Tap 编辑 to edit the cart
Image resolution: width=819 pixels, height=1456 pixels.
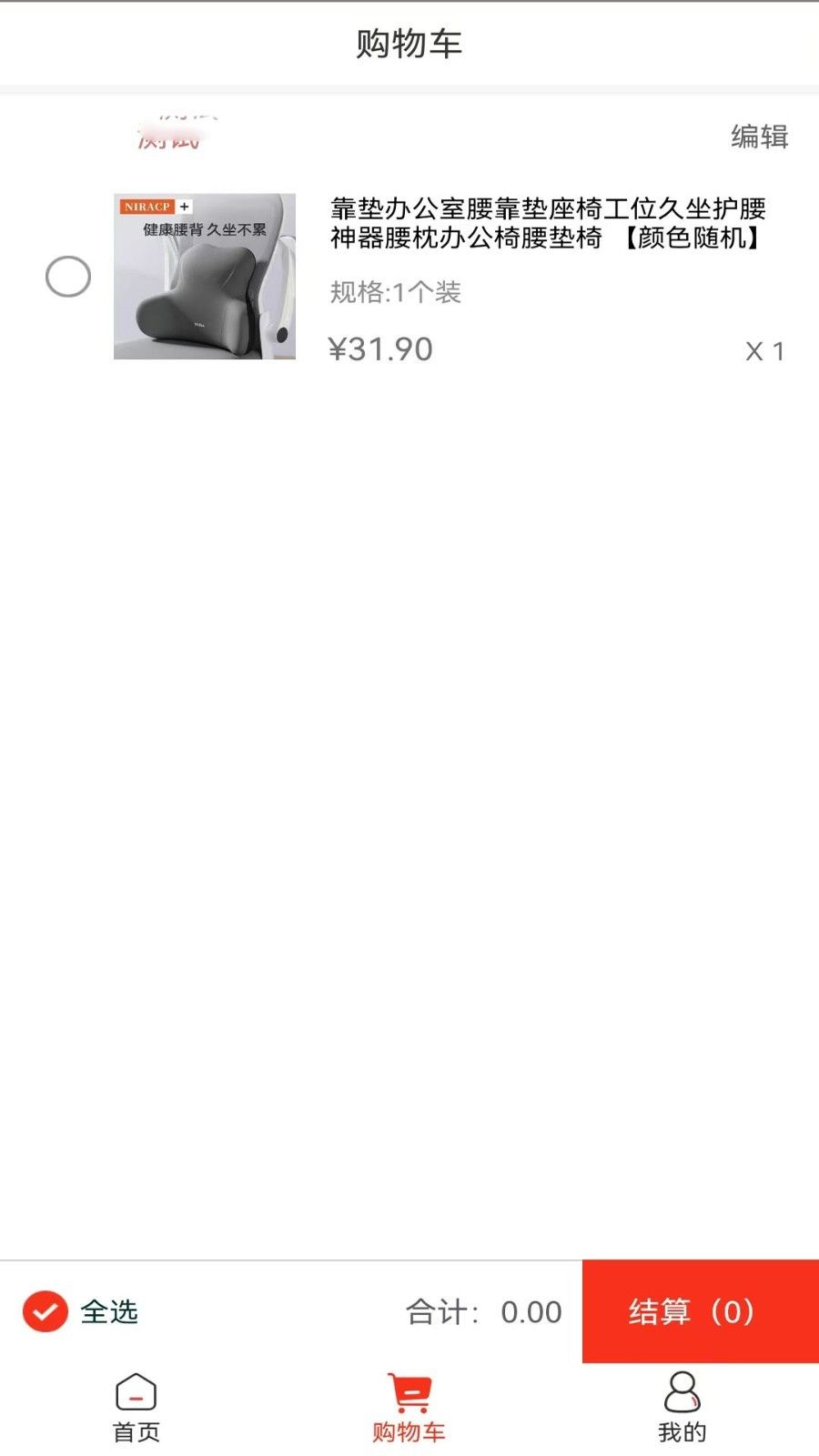[x=759, y=136]
